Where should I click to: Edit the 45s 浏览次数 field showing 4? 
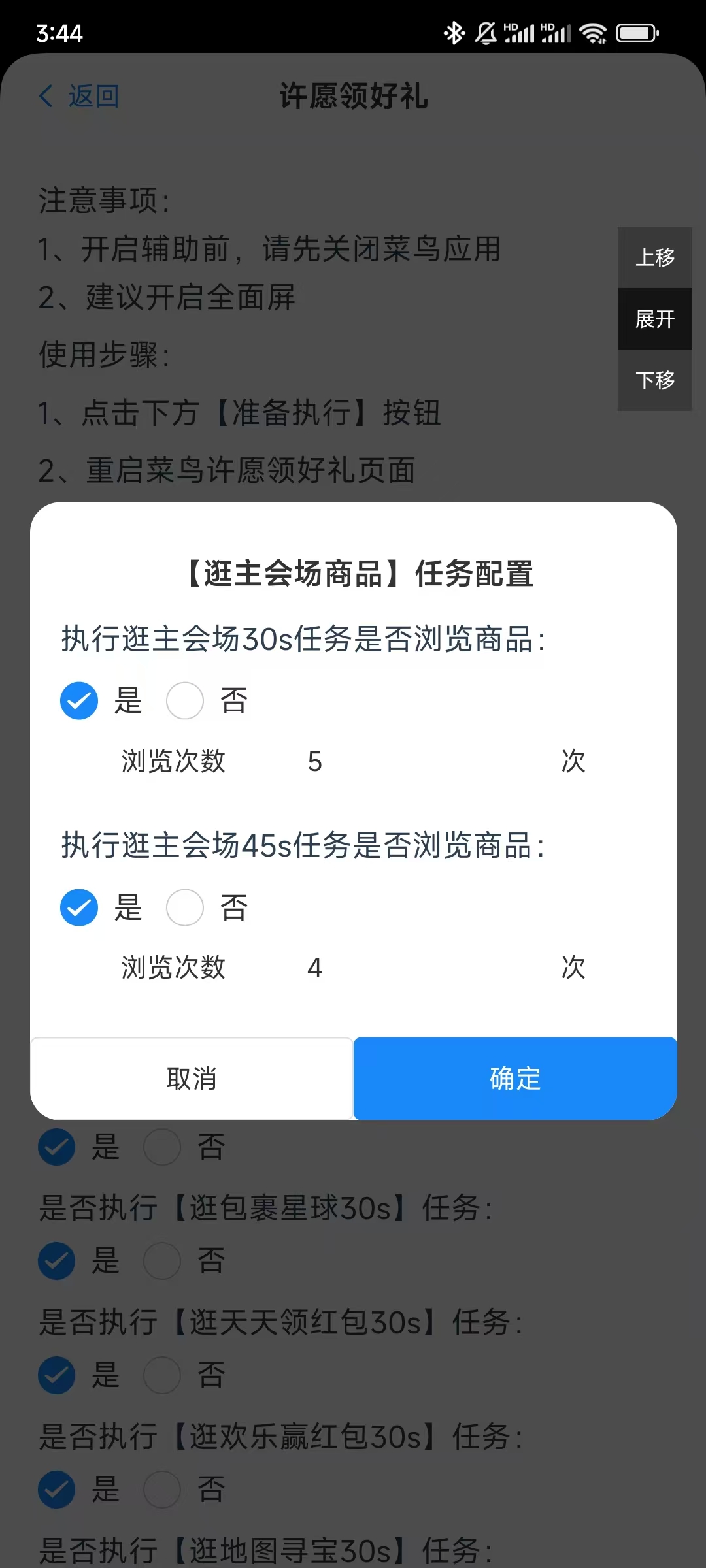(418, 968)
